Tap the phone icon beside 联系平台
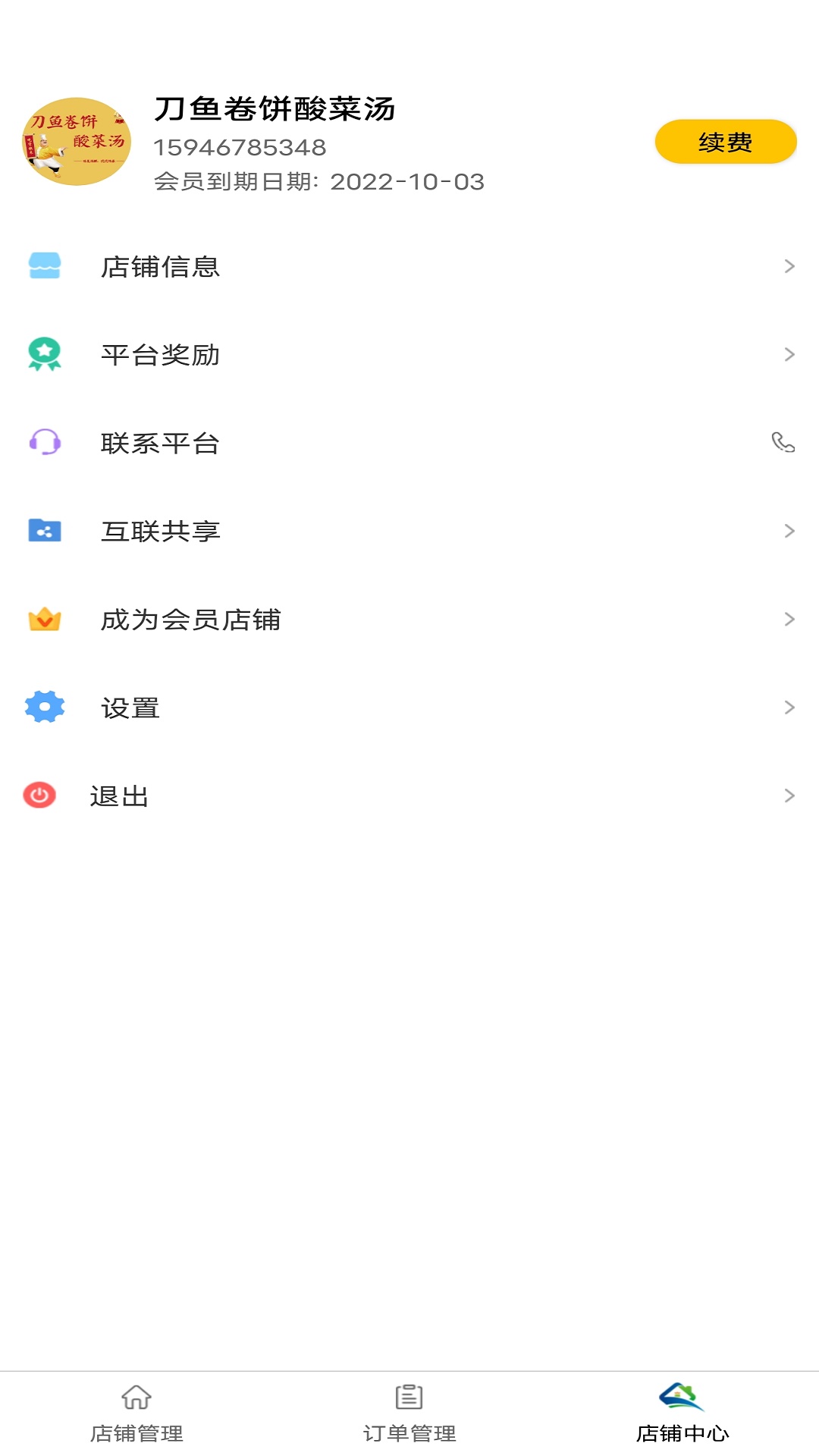This screenshot has width=819, height=1456. click(x=783, y=443)
